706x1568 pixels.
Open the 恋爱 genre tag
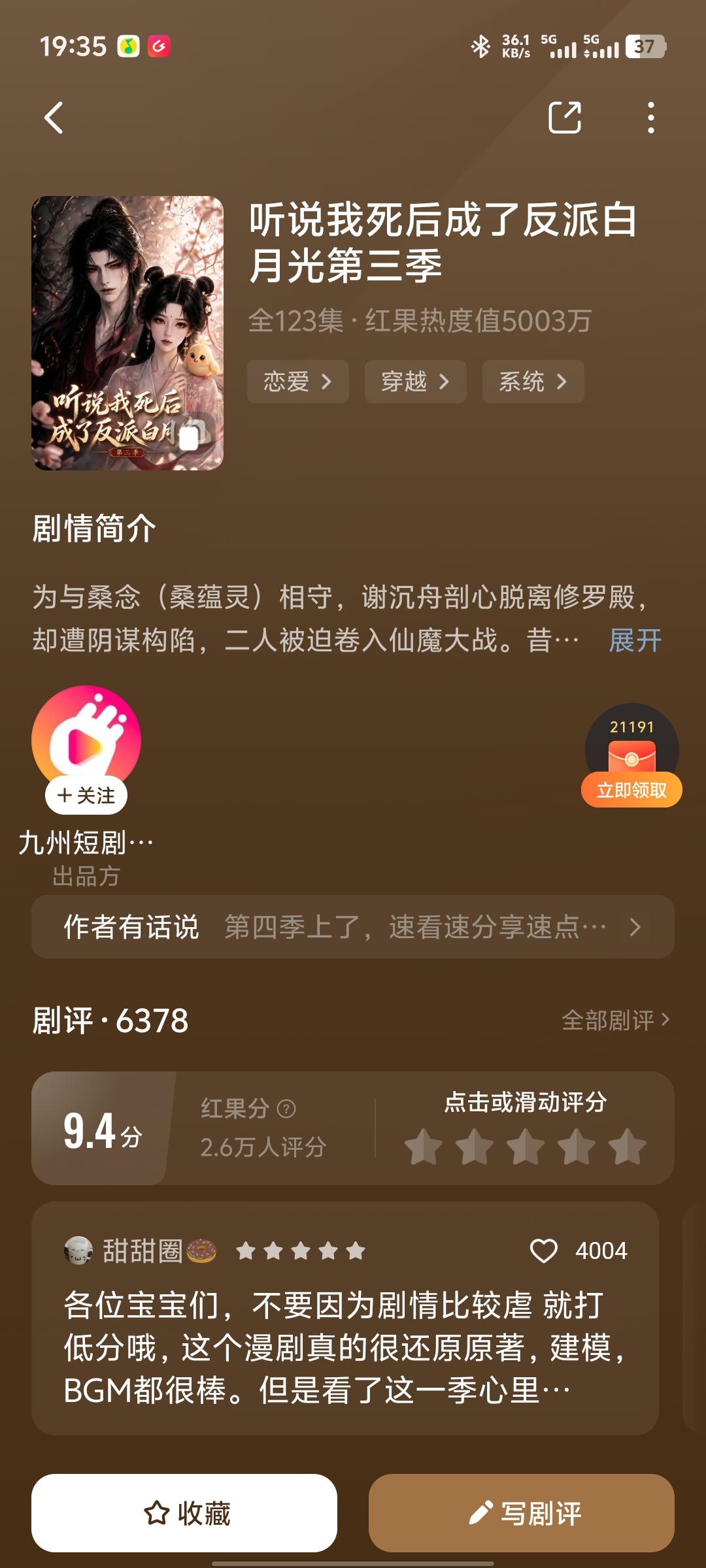tap(298, 382)
